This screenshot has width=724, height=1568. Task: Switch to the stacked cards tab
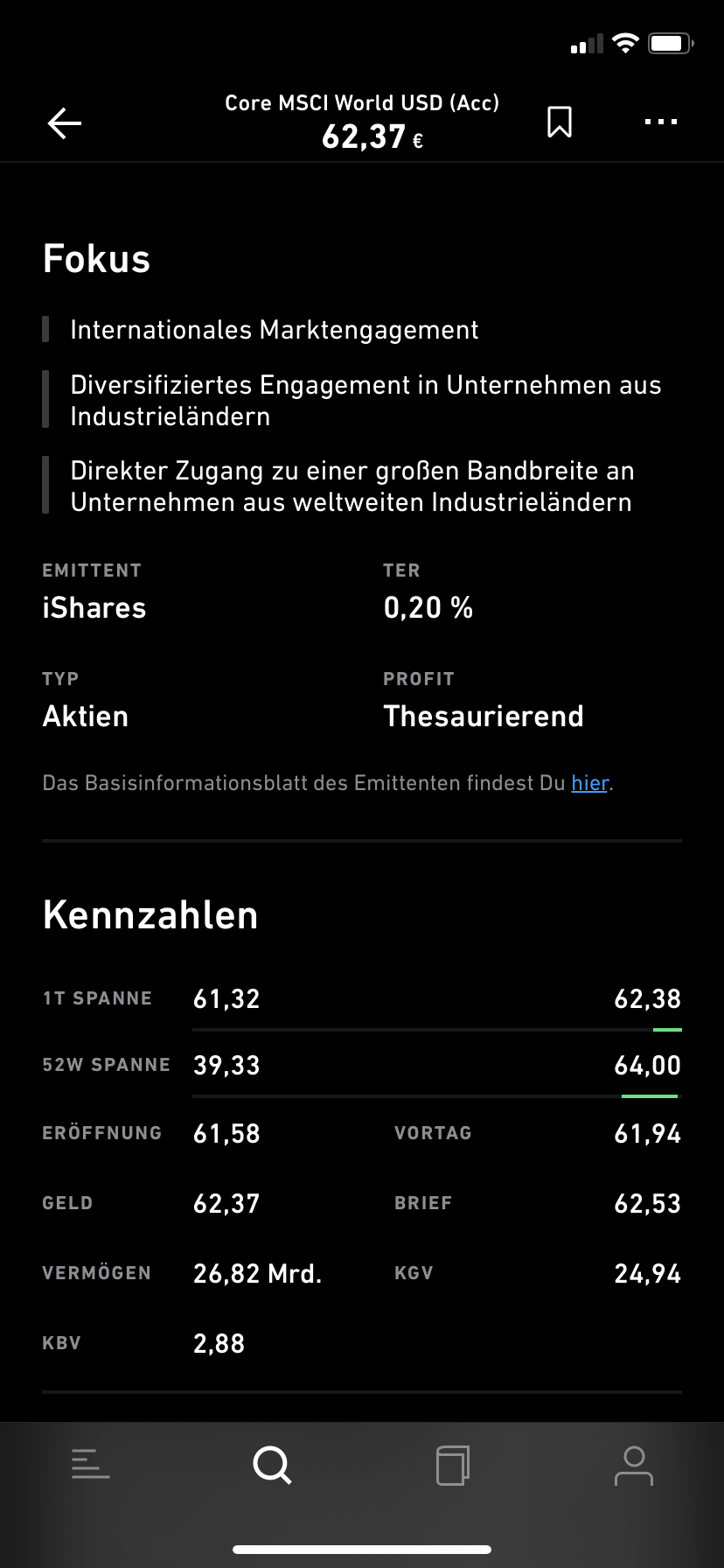[x=453, y=1465]
